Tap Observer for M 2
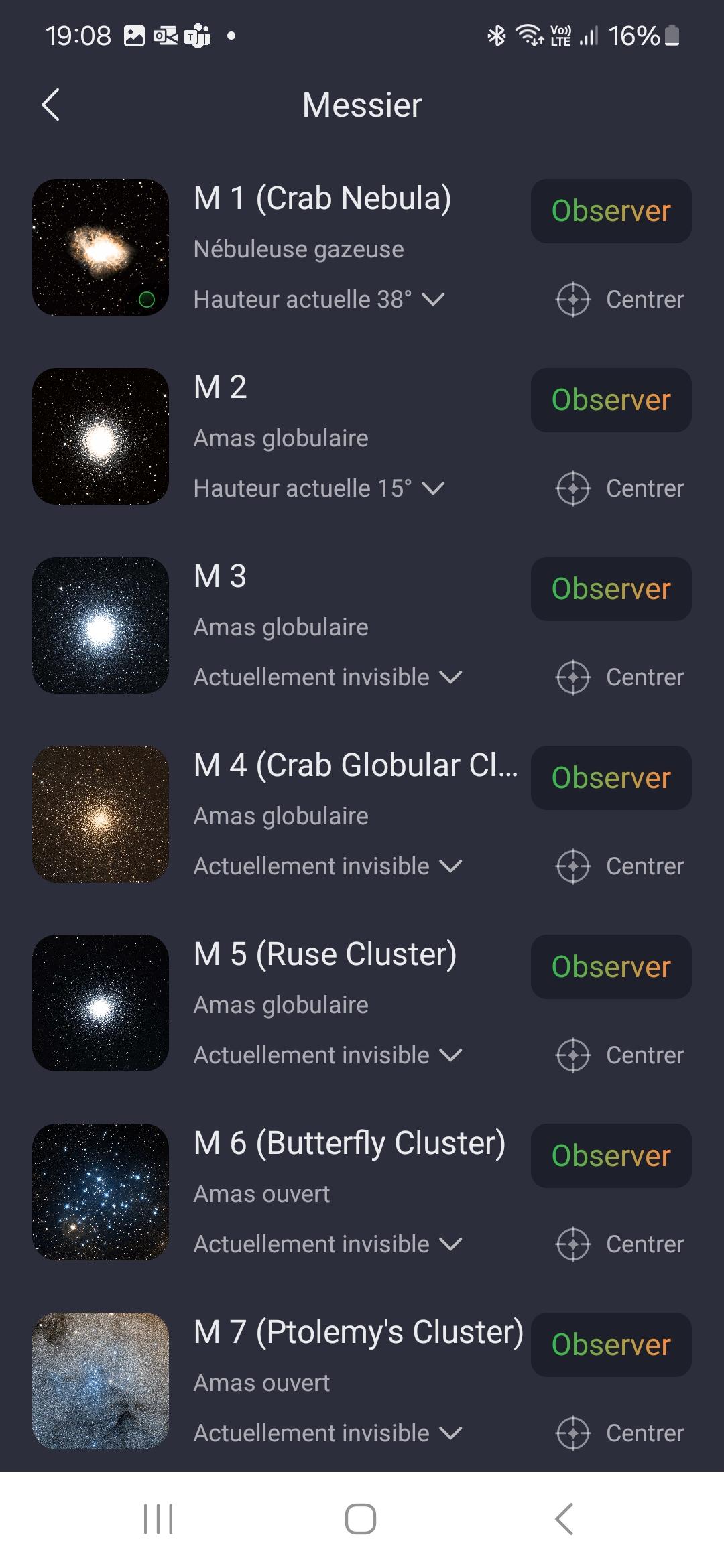The image size is (724, 1568). click(611, 400)
